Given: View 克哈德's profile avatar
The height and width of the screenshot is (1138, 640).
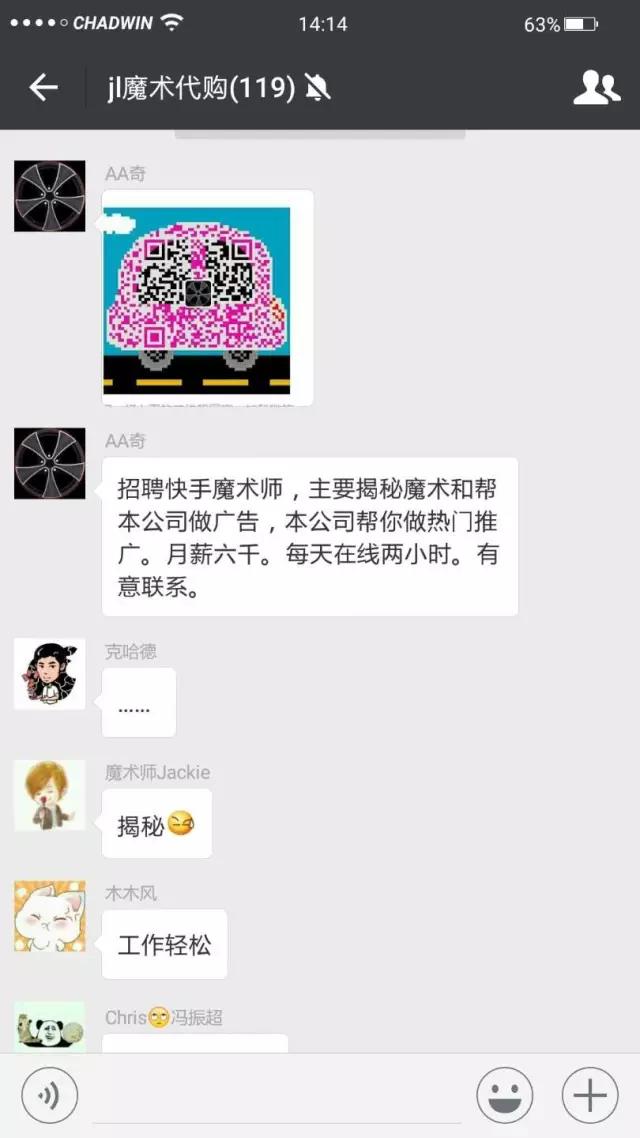Looking at the screenshot, I should coord(49,674).
